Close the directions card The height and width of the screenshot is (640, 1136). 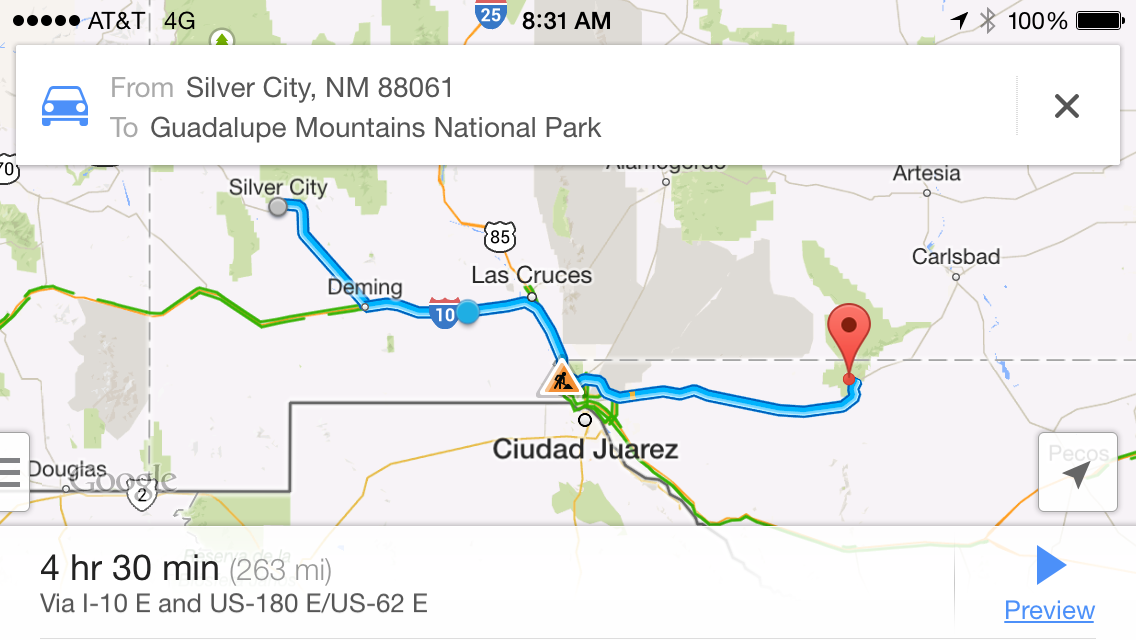point(1066,105)
